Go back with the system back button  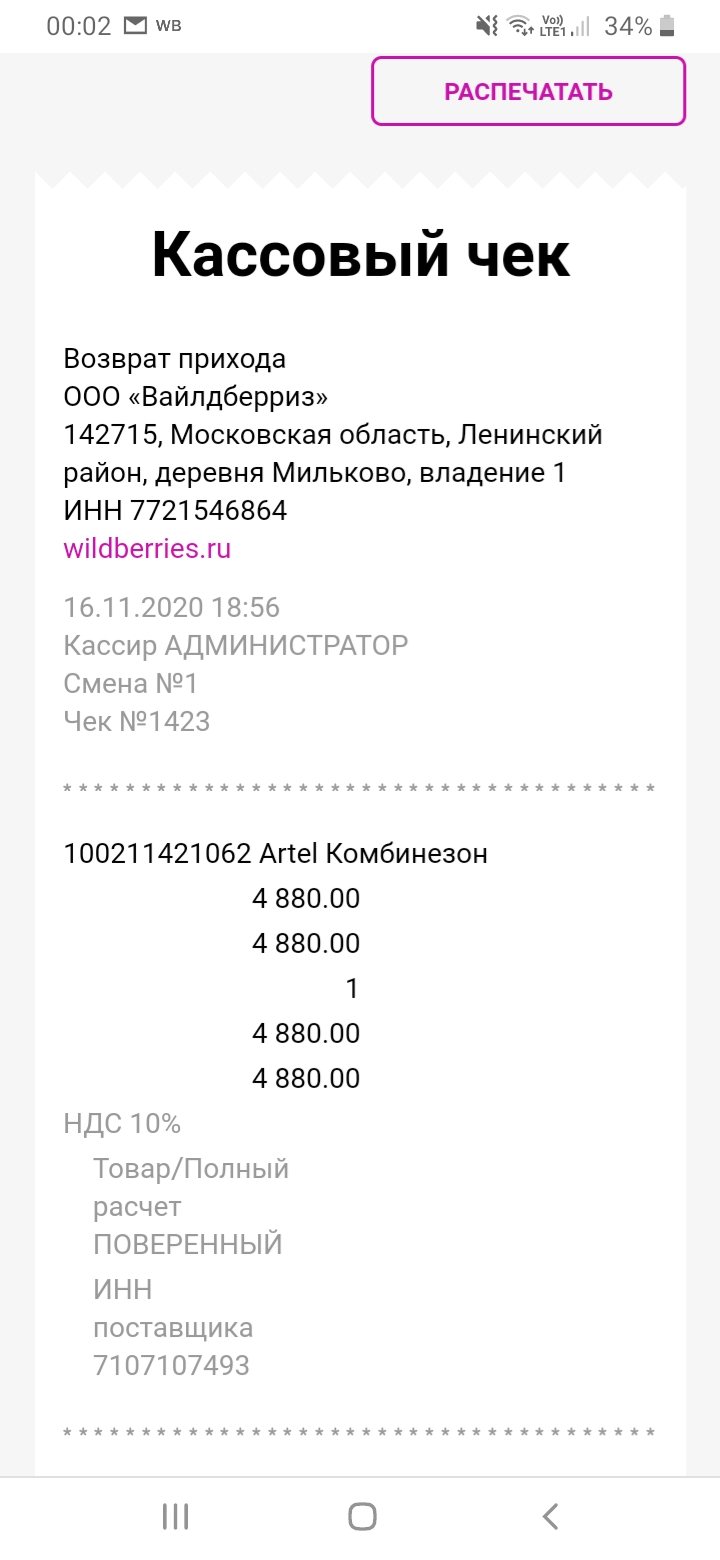tap(550, 1516)
